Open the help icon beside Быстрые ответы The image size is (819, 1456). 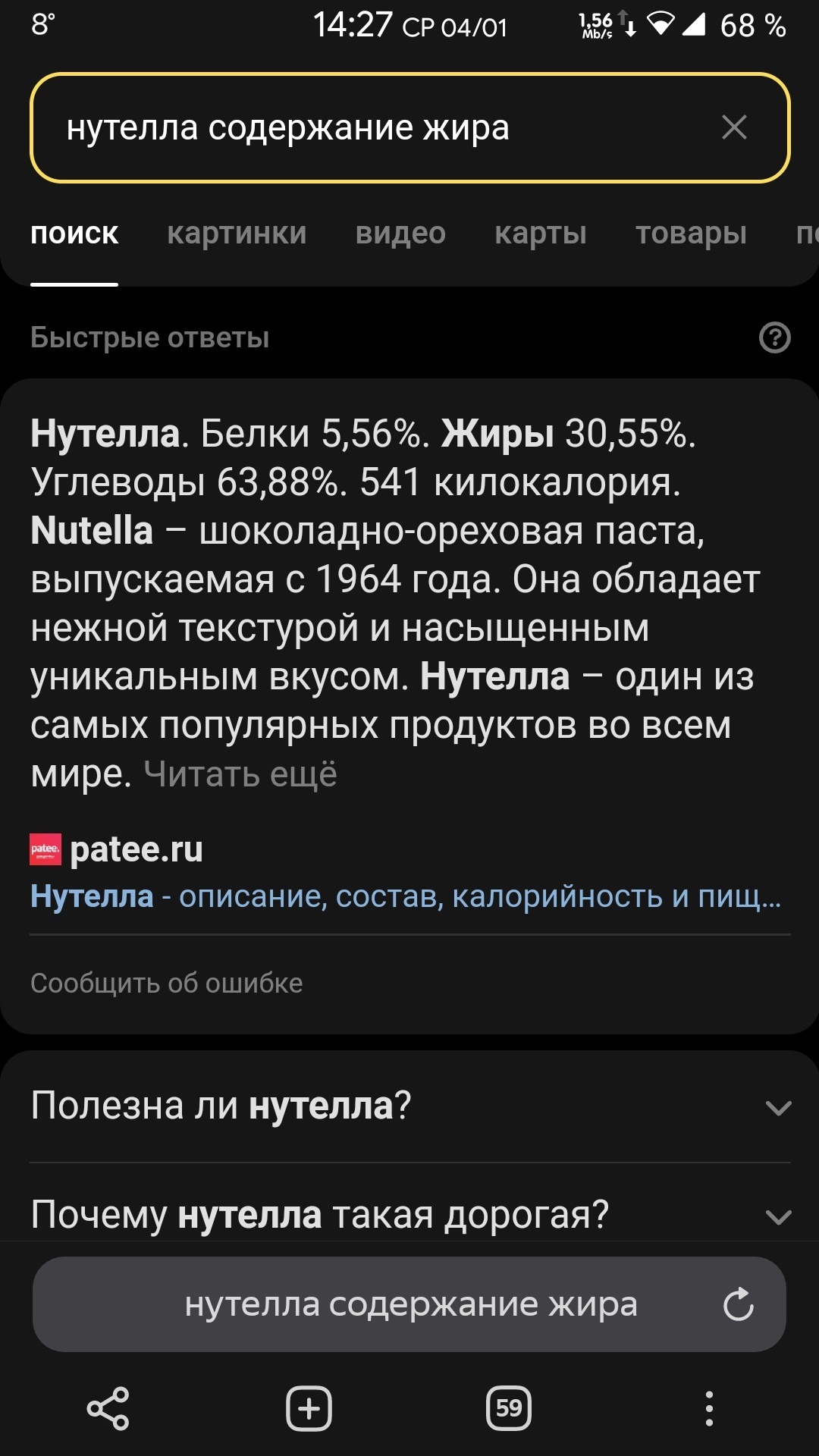click(774, 337)
